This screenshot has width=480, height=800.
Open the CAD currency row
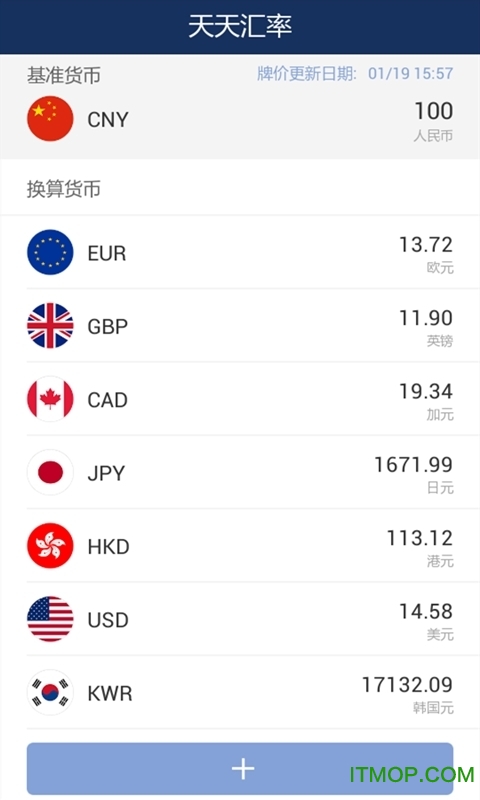pyautogui.click(x=240, y=399)
